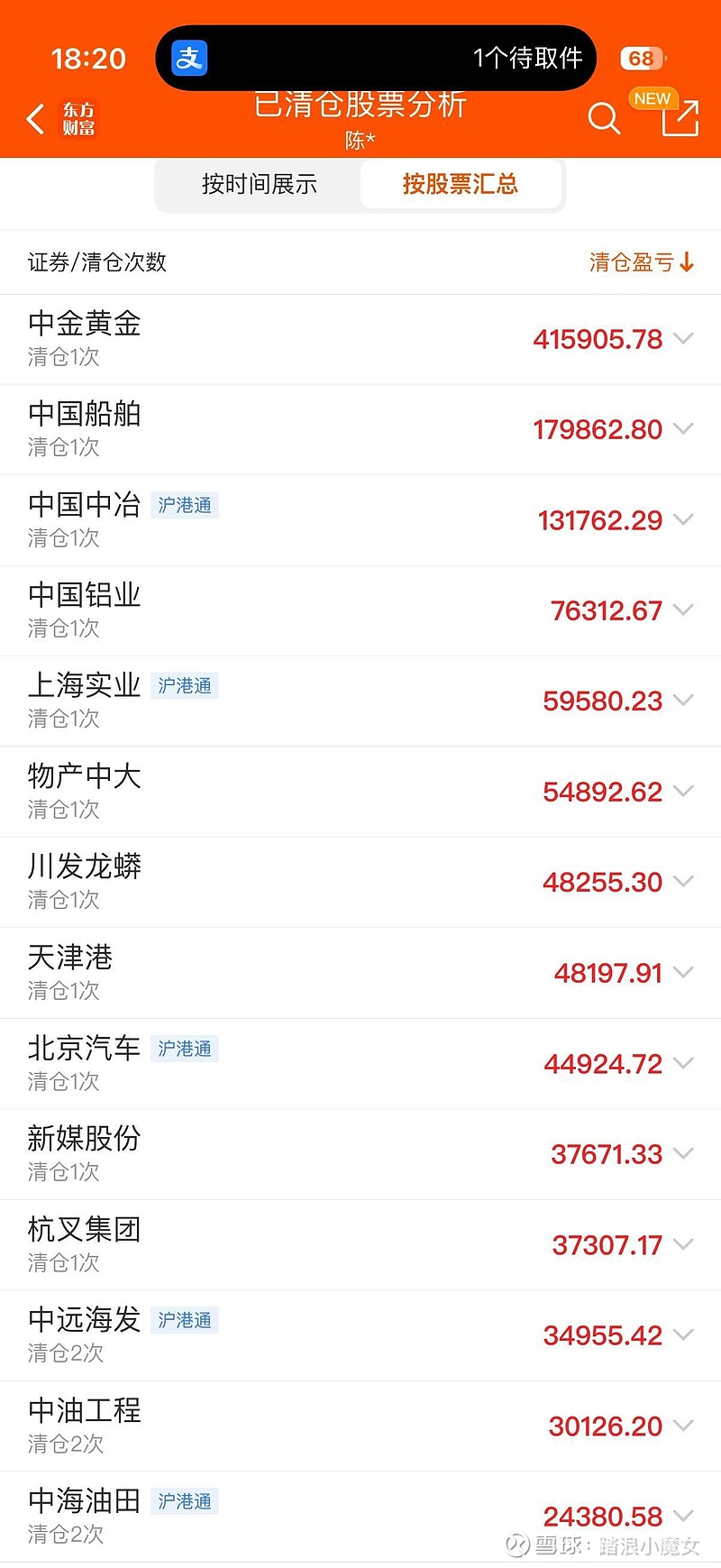
Task: Open 中远海发 closed trades
Action: 683,1335
